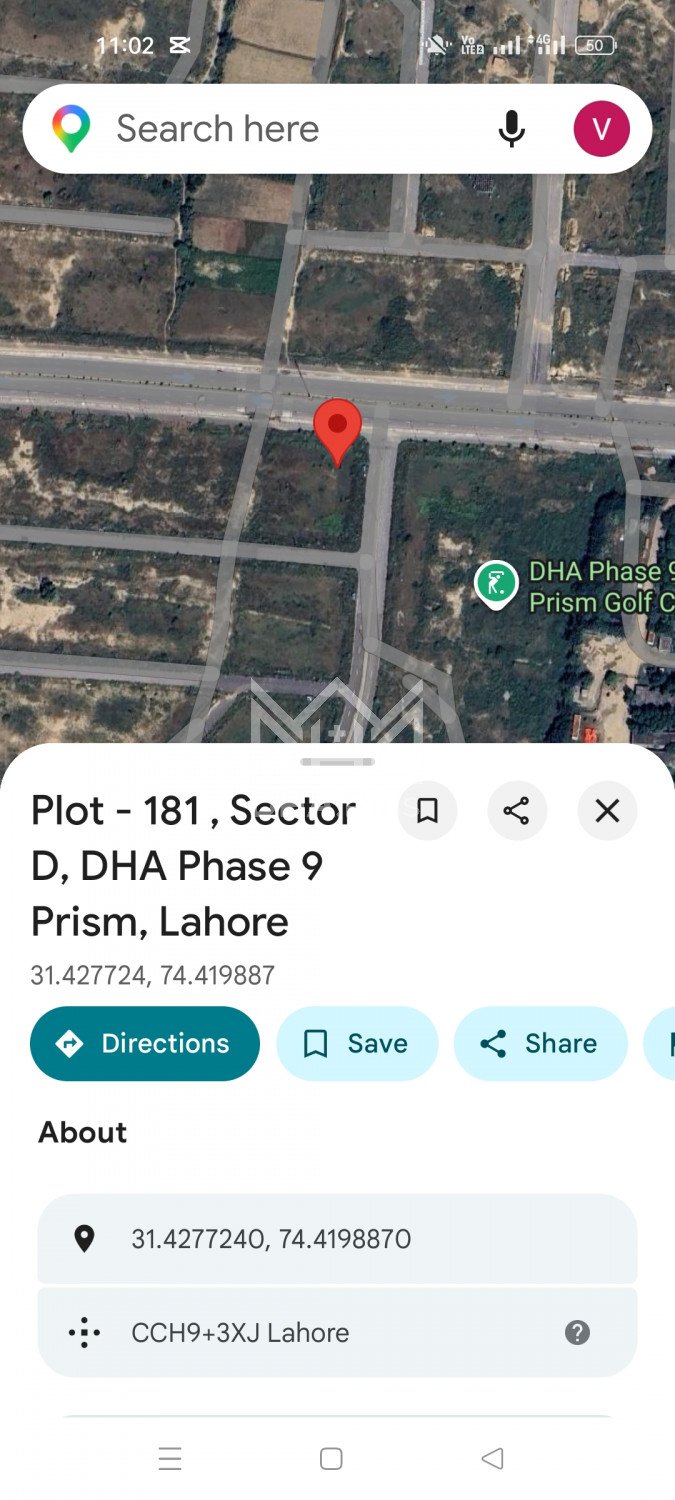Image resolution: width=675 pixels, height=1500 pixels.
Task: Tap the Save chip
Action: tap(357, 1043)
